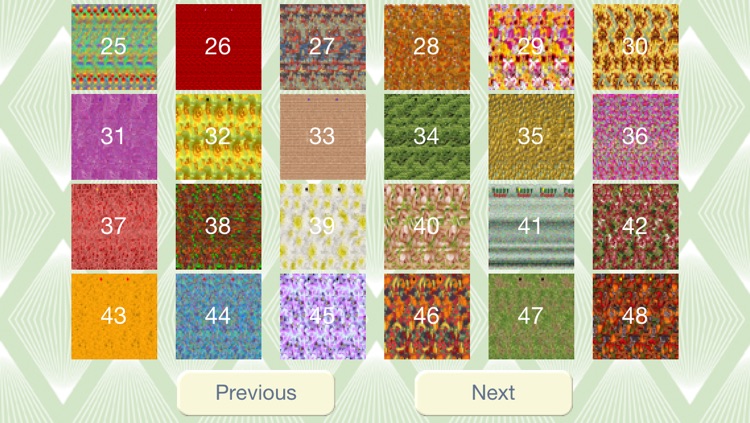750x423 pixels.
Task: Open the green tile 34
Action: point(426,137)
